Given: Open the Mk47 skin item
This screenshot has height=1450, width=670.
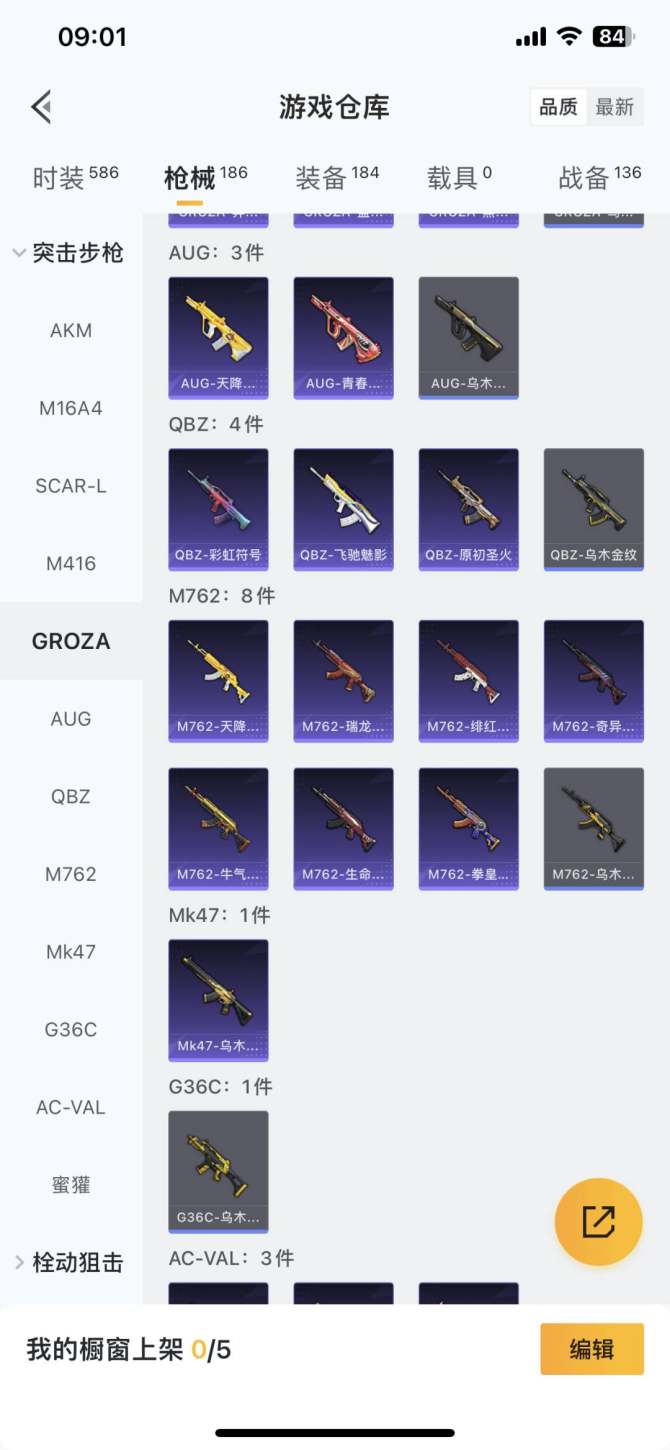Looking at the screenshot, I should 218,999.
